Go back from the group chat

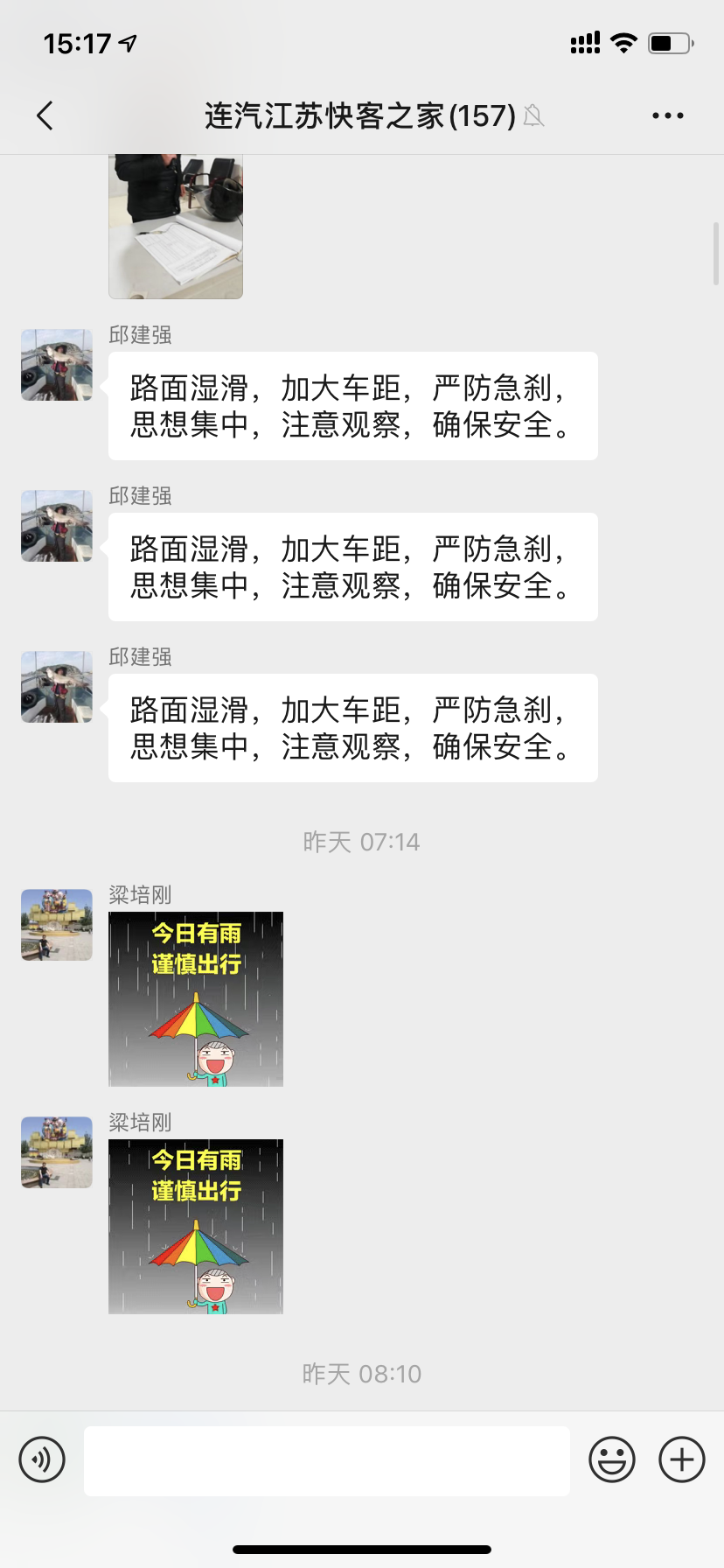tap(45, 115)
